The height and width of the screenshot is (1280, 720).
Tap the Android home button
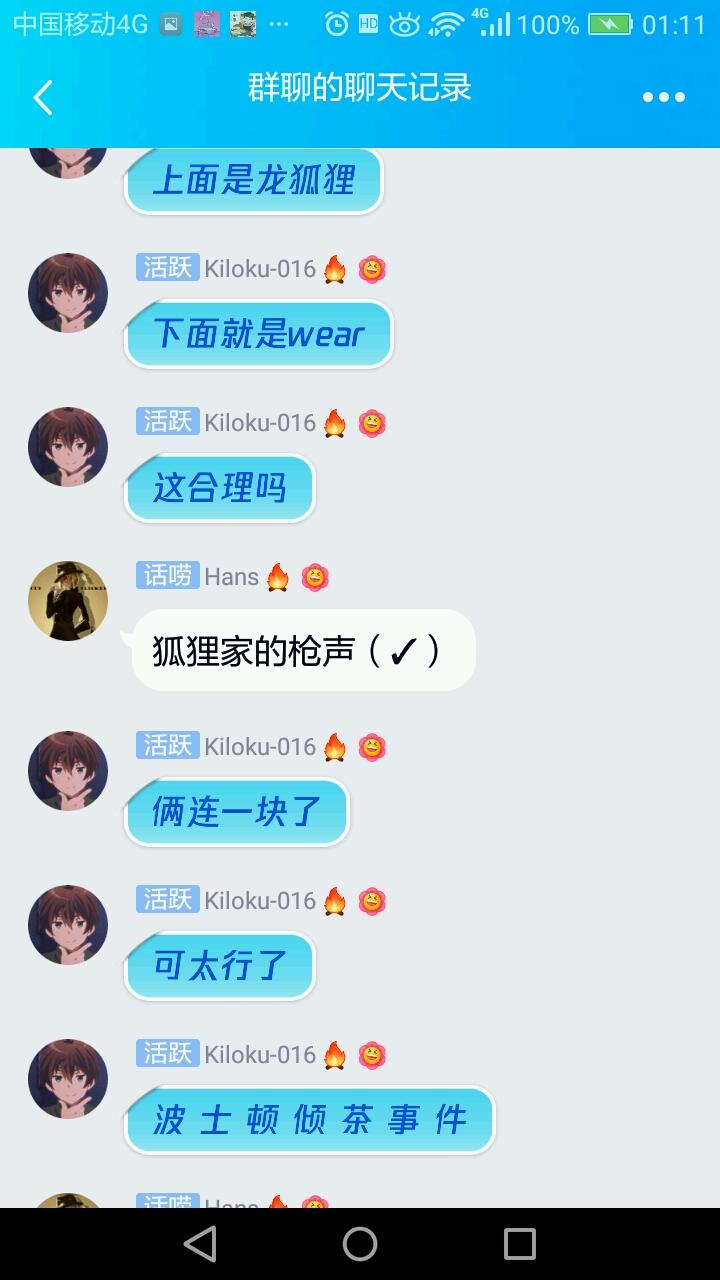click(x=360, y=1244)
